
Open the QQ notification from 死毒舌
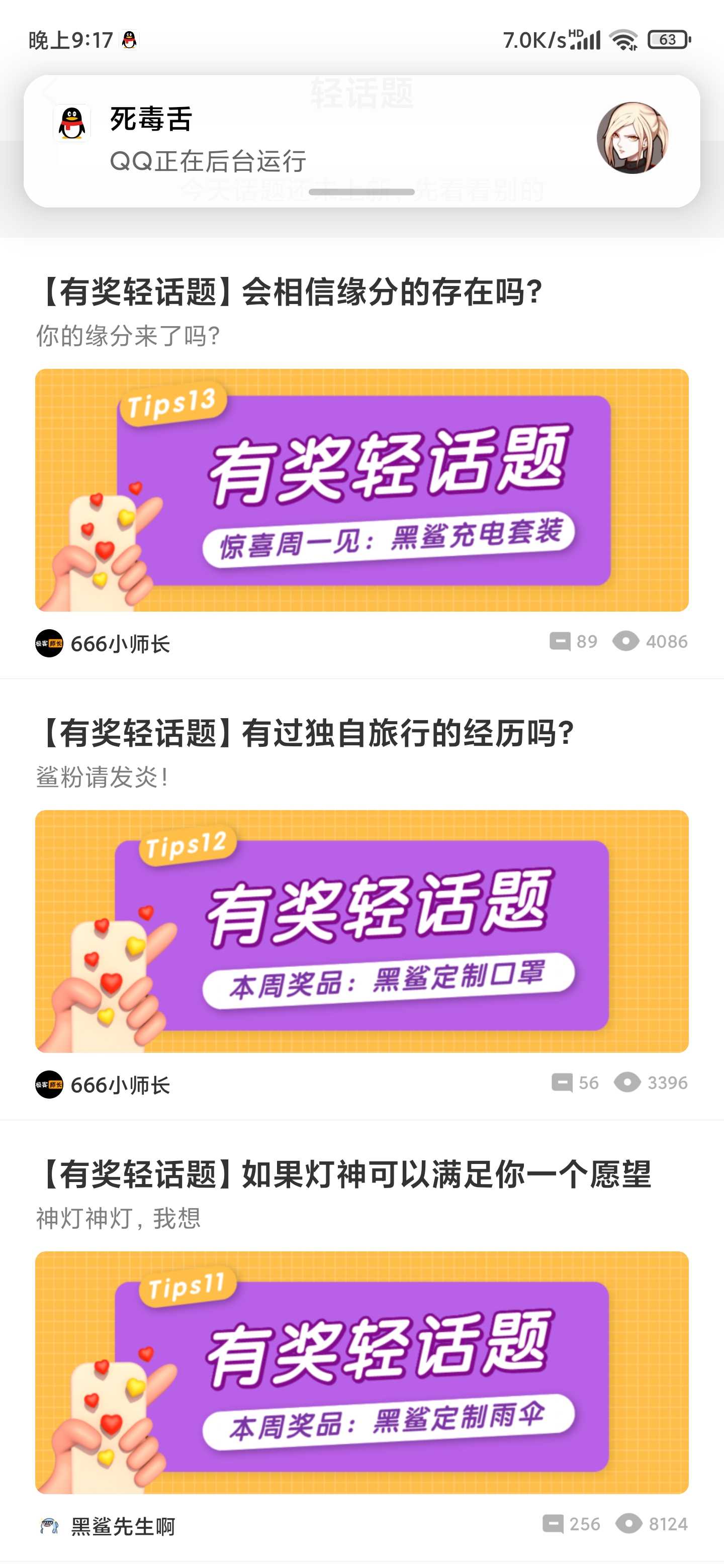pos(361,141)
